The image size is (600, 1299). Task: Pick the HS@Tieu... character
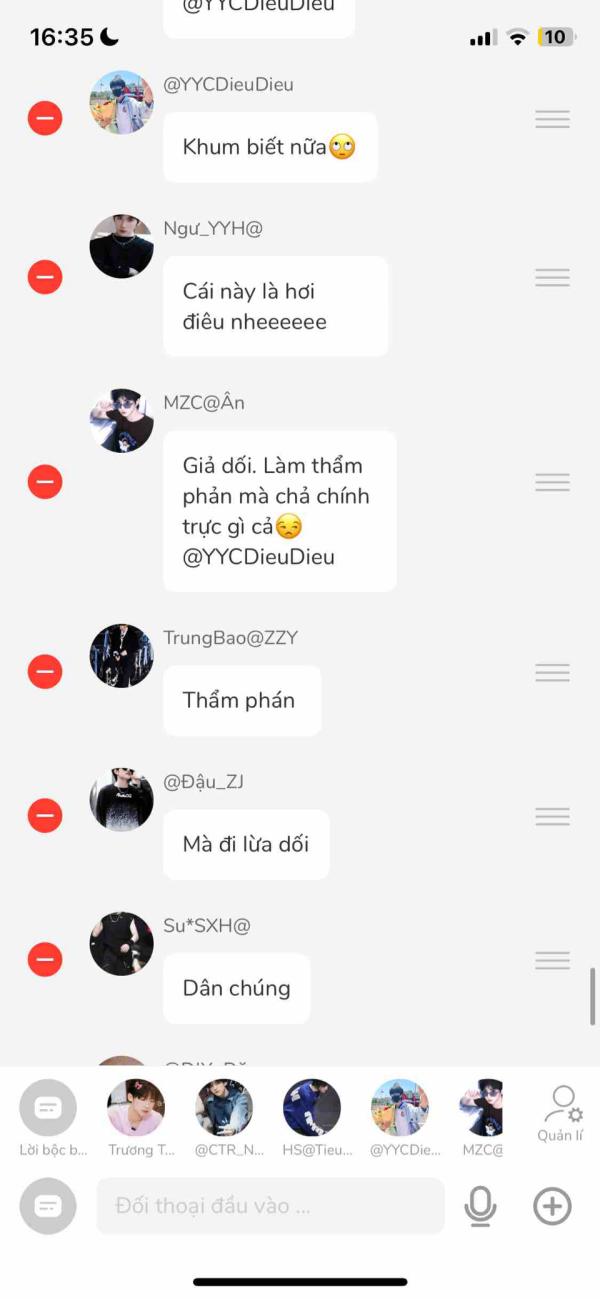pos(312,1108)
